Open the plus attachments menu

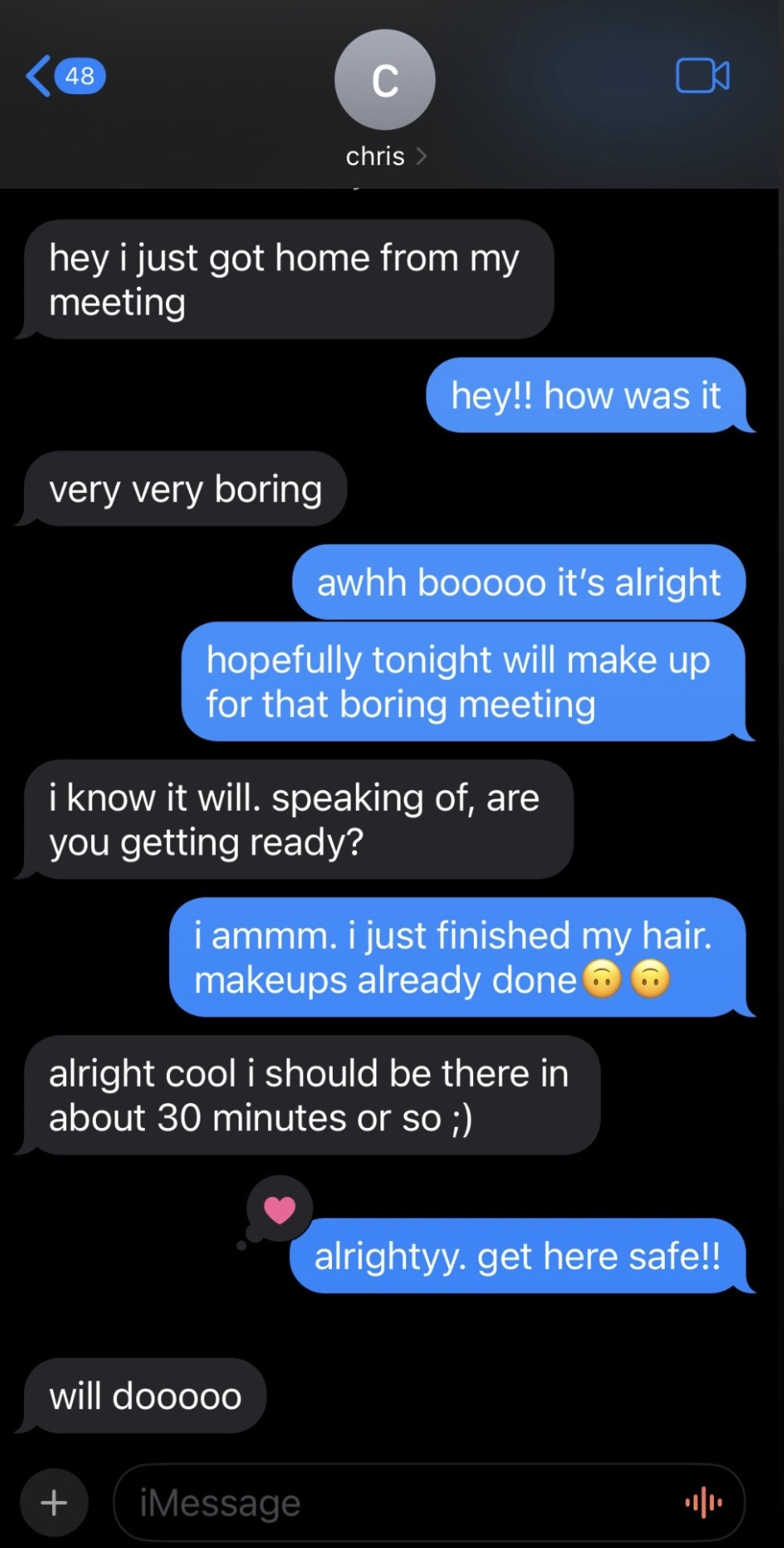54,1503
